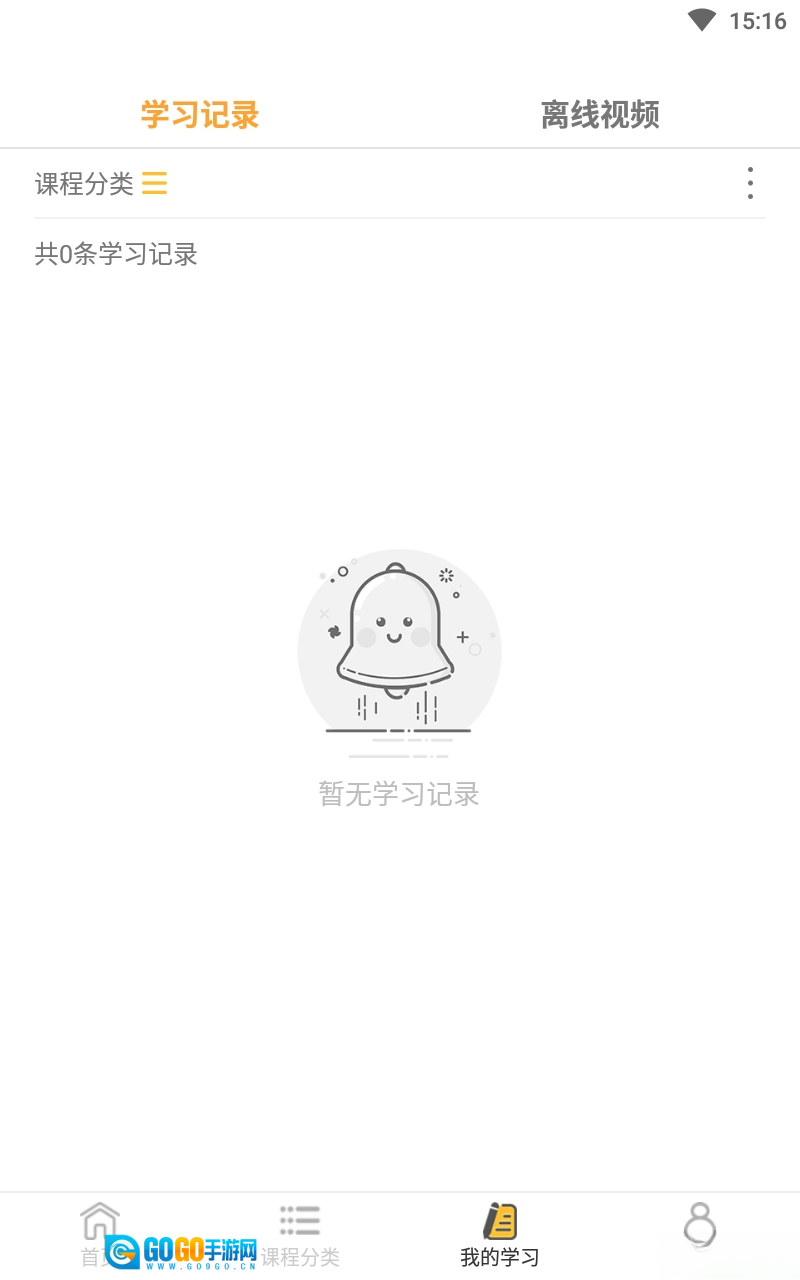Open the three-dot overflow menu

(750, 183)
